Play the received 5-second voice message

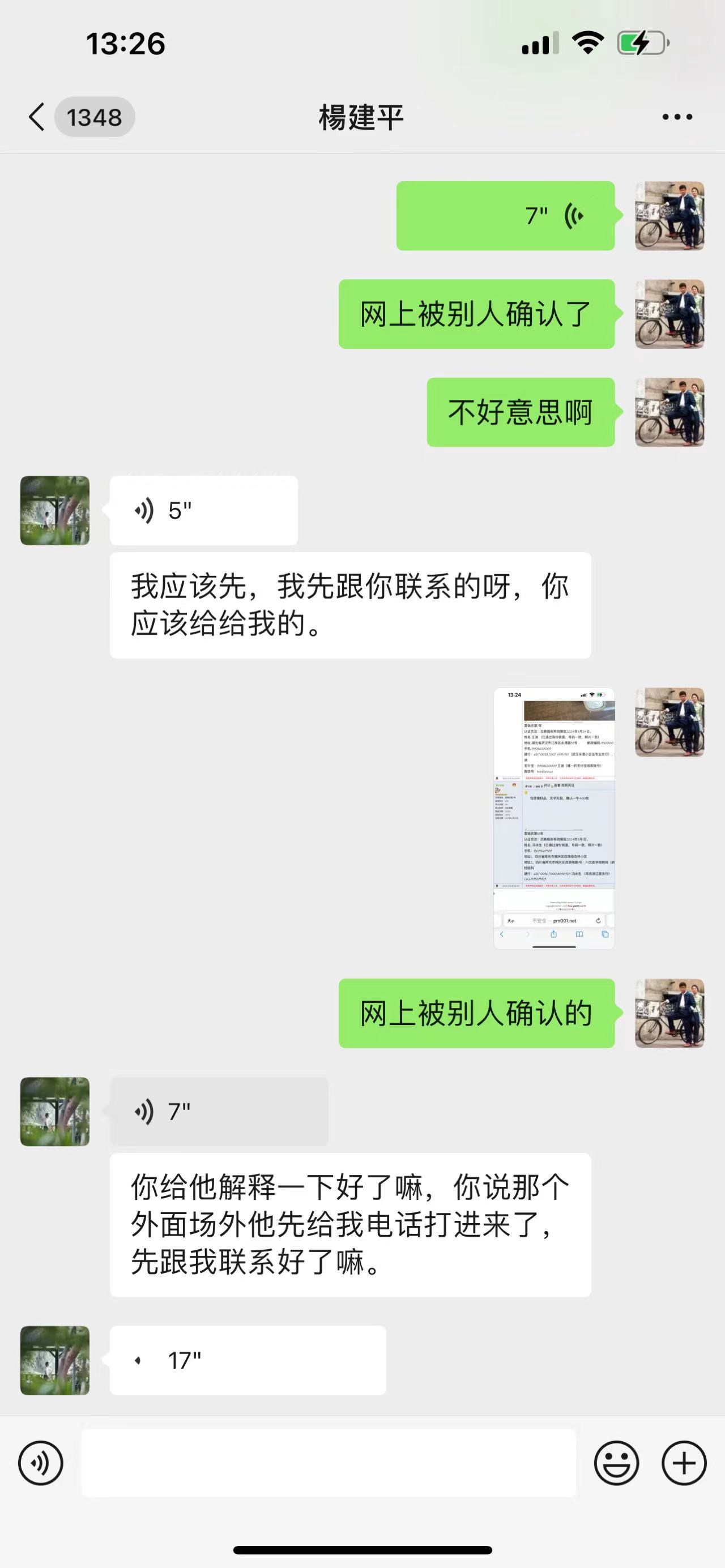point(203,510)
